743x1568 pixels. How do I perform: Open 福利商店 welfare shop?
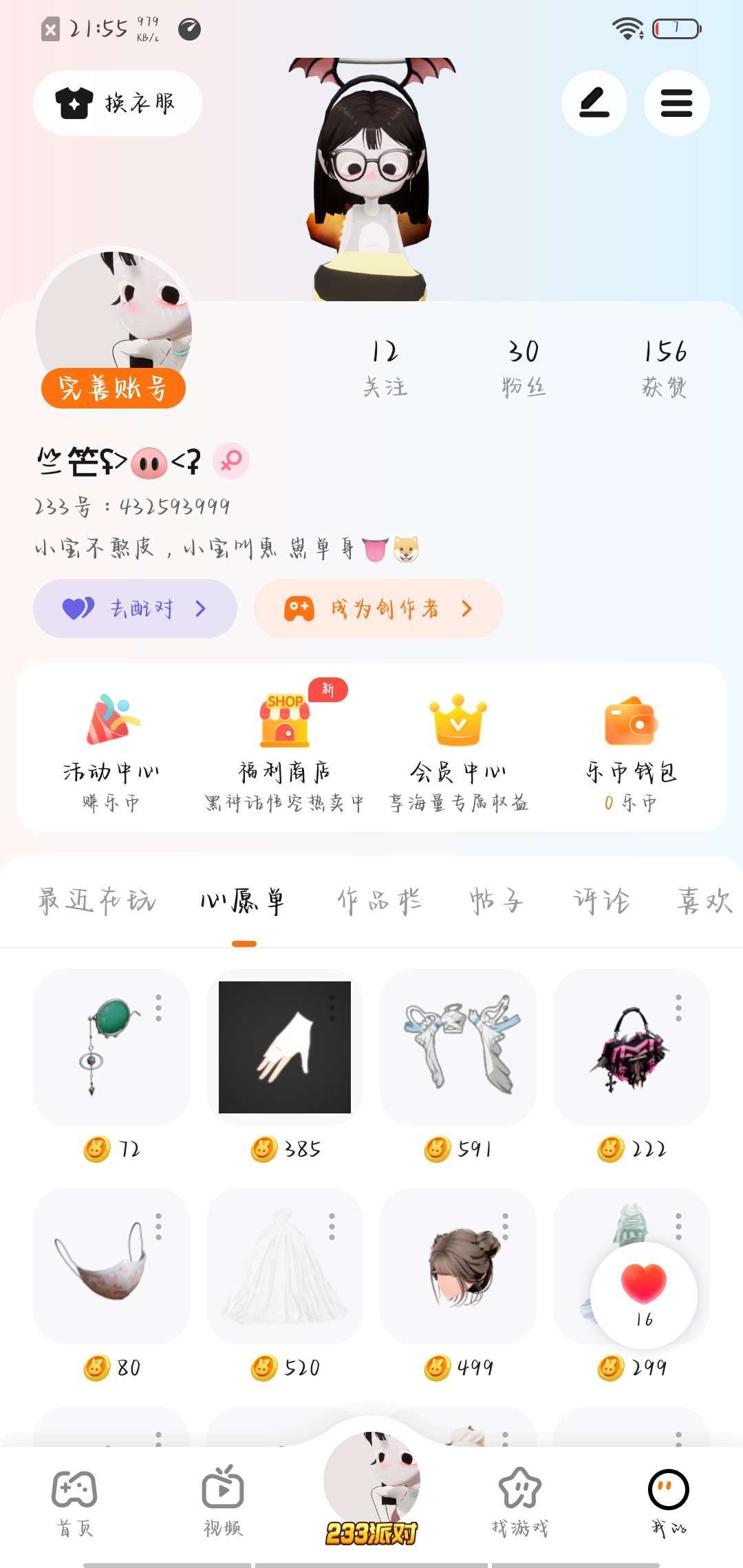point(284,748)
